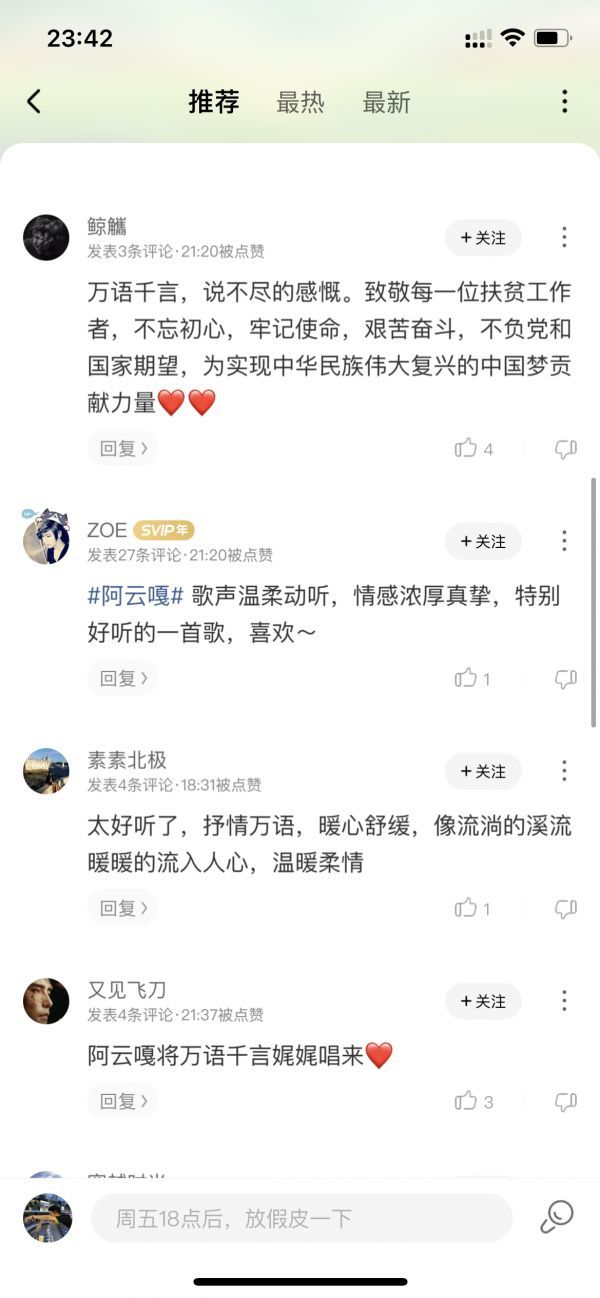
Task: Open the #阿云嘎# hashtag link
Action: 135,596
